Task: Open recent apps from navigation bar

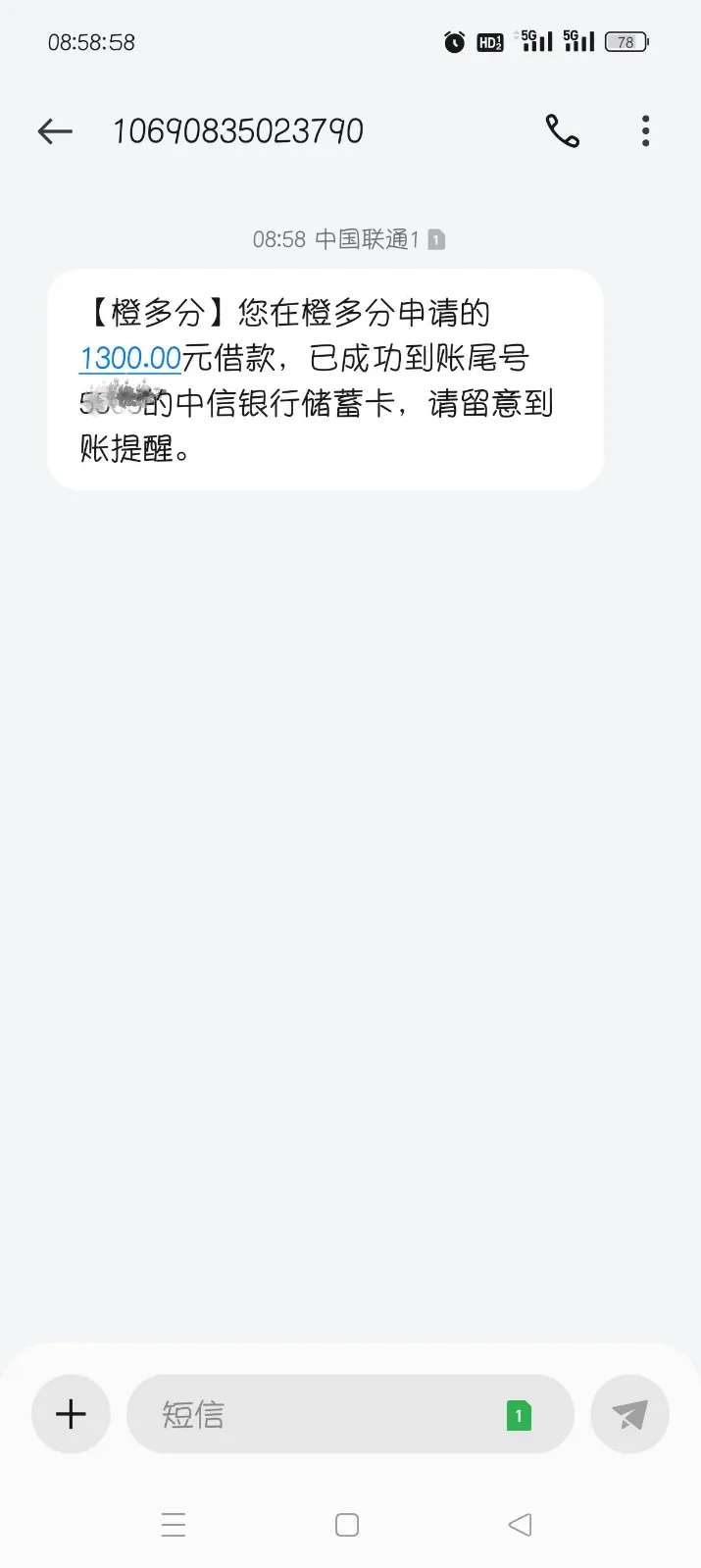Action: coord(174,1525)
